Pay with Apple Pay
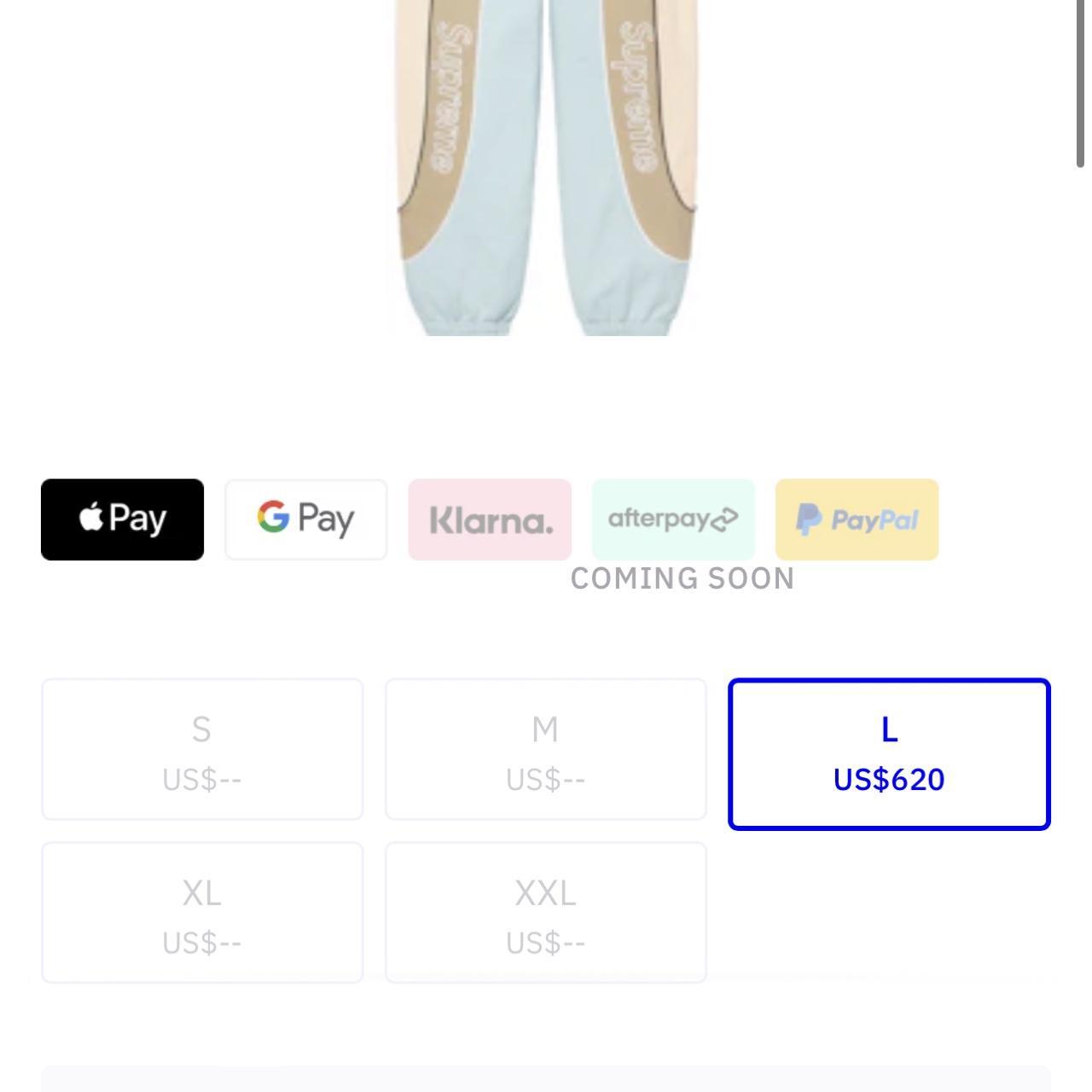The height and width of the screenshot is (1092, 1092). click(x=122, y=519)
